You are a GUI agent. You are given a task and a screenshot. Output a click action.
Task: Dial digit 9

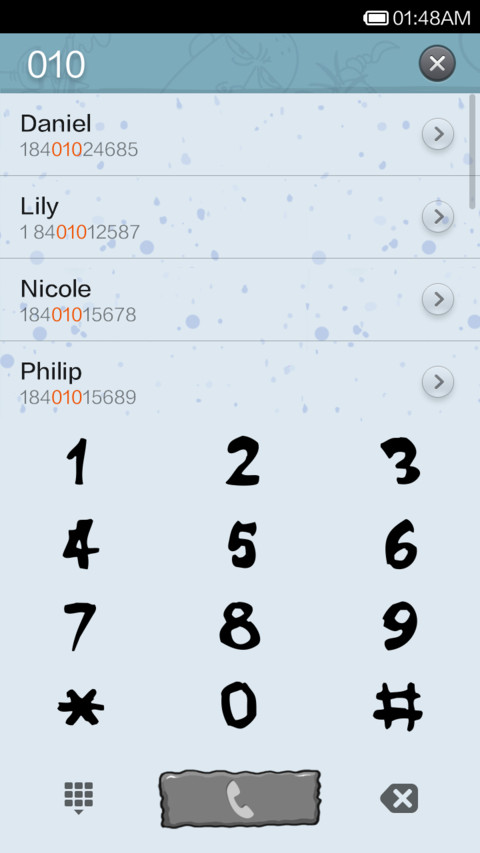pyautogui.click(x=402, y=627)
